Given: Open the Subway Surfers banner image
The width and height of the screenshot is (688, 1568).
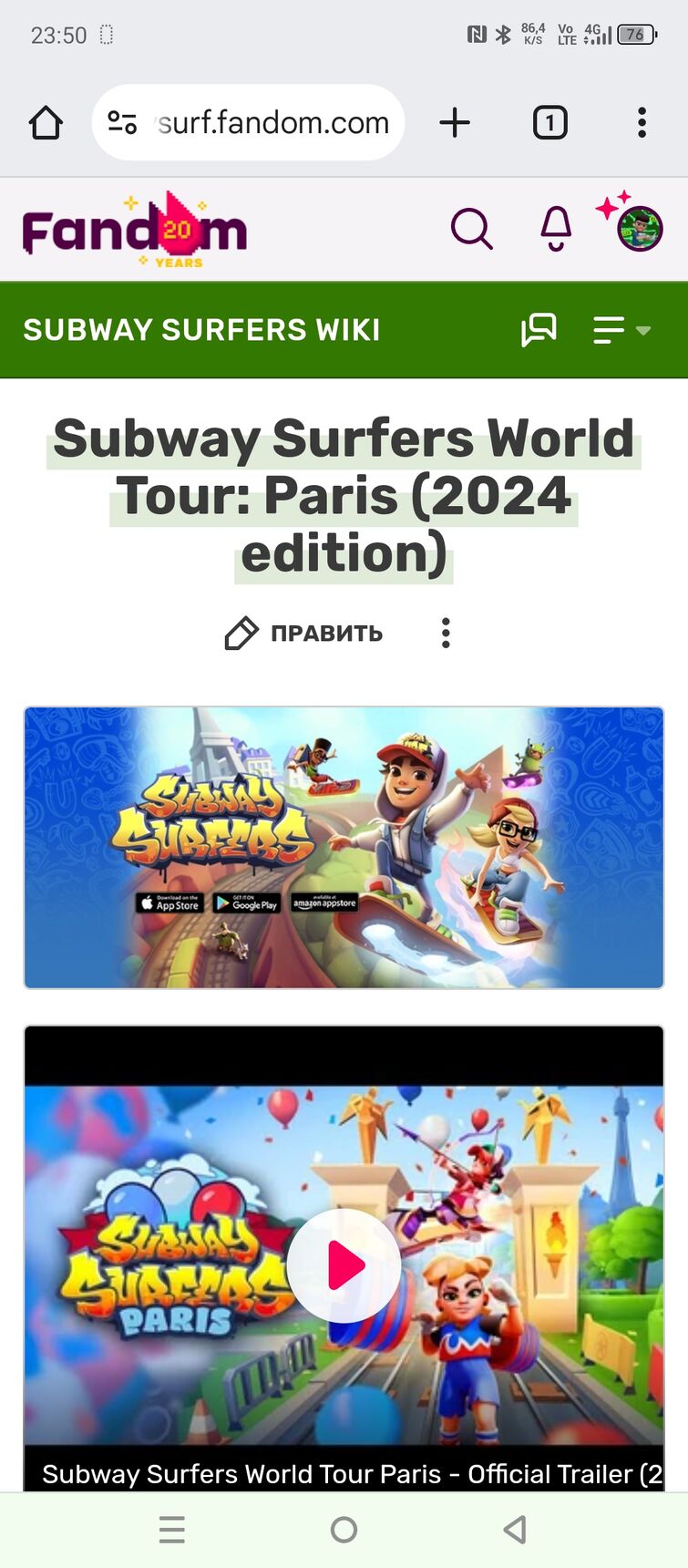Looking at the screenshot, I should [x=344, y=847].
